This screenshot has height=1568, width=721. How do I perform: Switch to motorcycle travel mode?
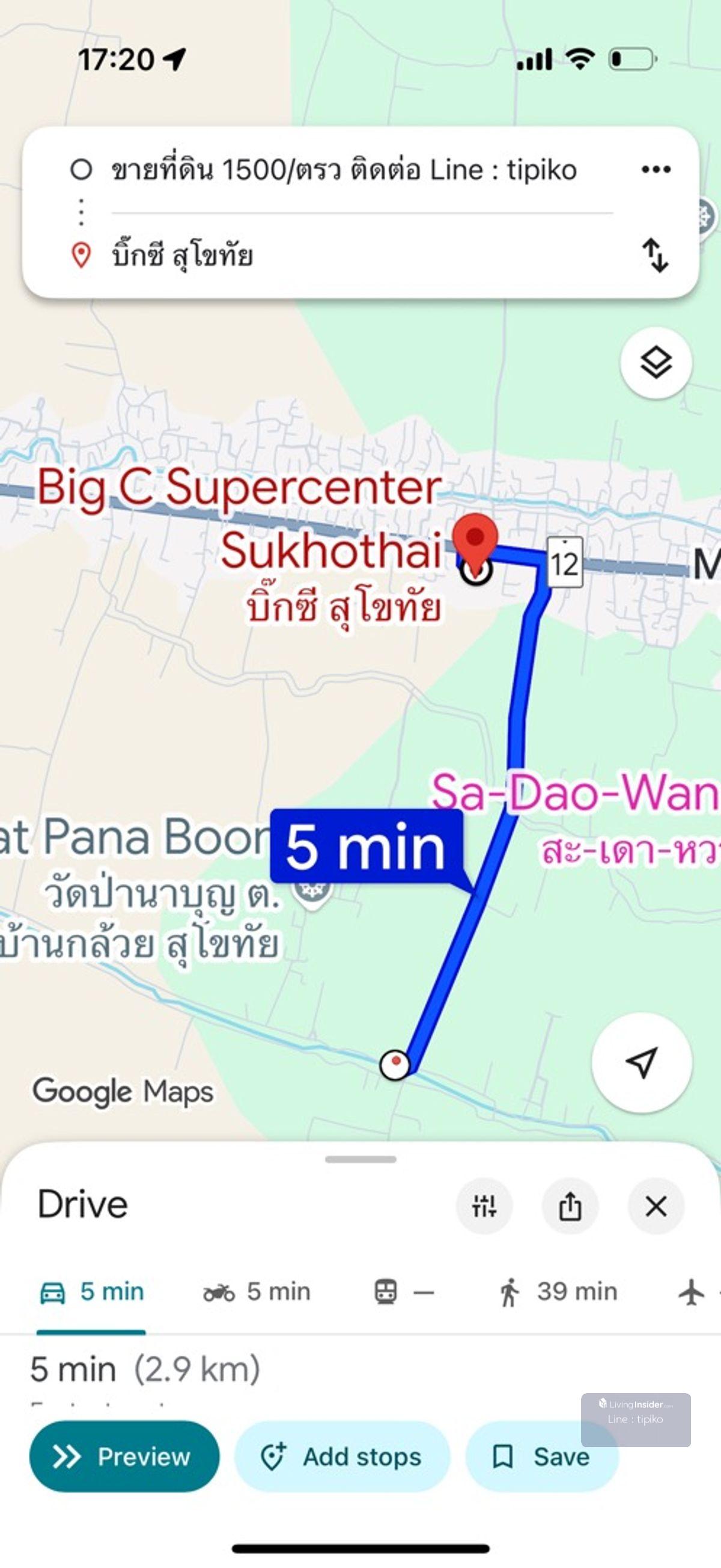click(x=257, y=1291)
